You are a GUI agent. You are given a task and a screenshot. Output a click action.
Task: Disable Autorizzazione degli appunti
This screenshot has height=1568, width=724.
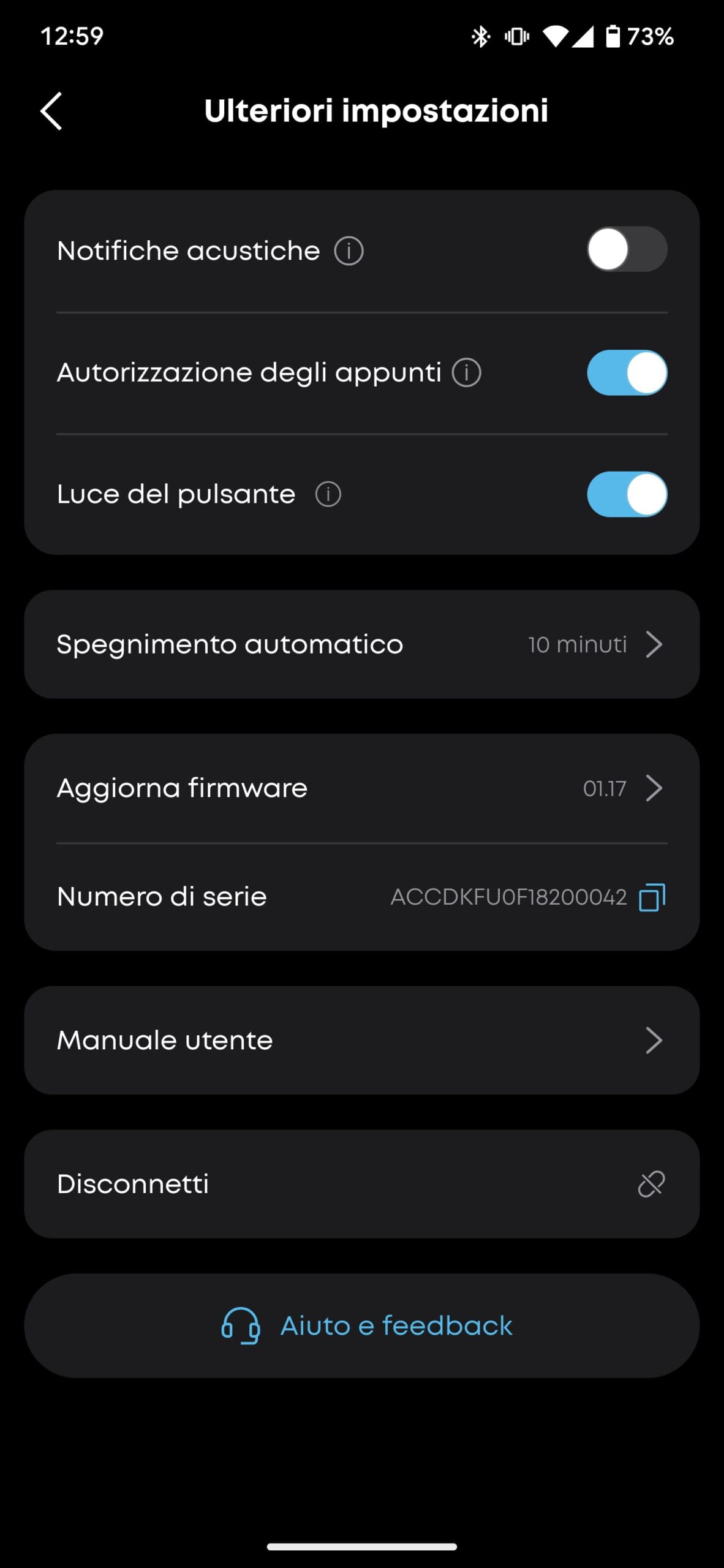click(627, 371)
